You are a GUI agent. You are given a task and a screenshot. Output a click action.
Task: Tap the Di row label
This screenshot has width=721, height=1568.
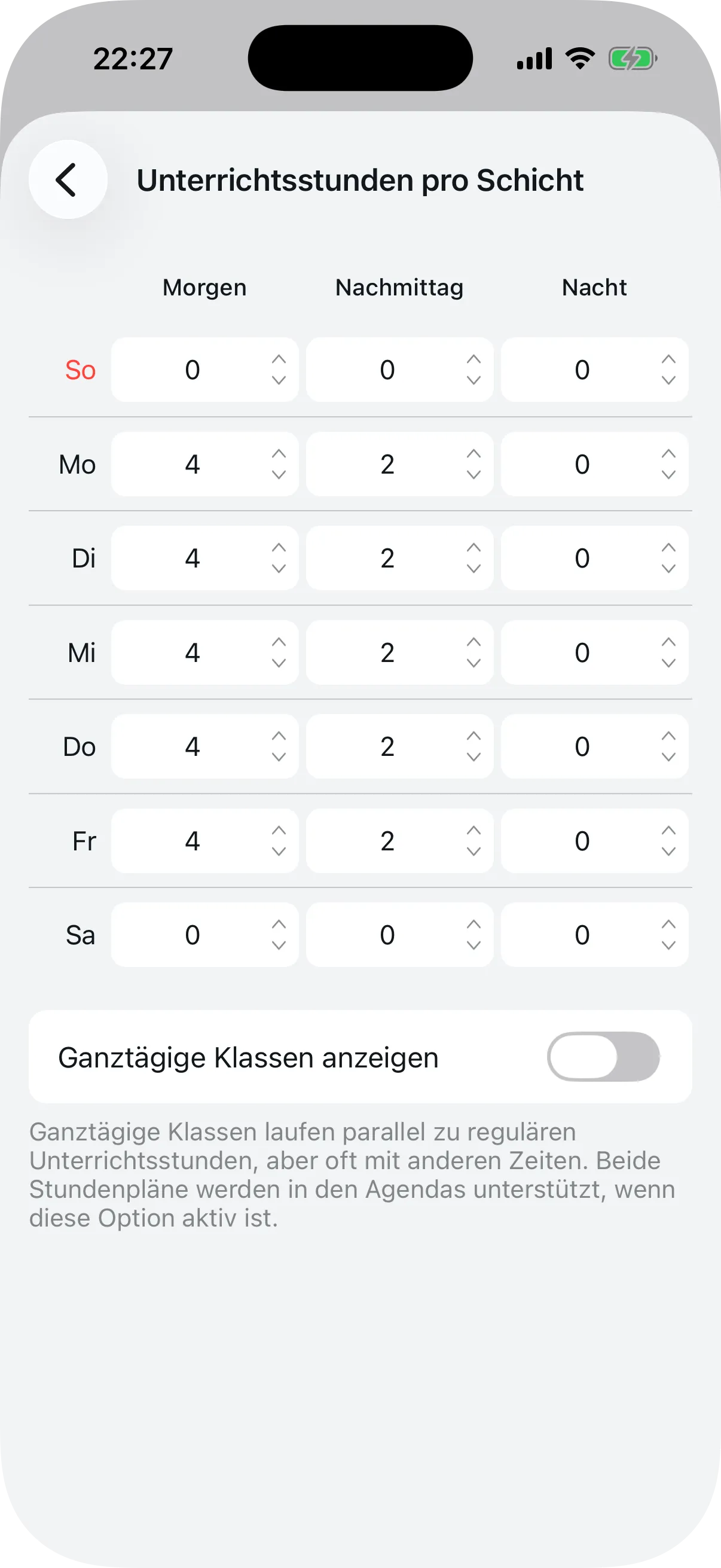click(x=85, y=558)
